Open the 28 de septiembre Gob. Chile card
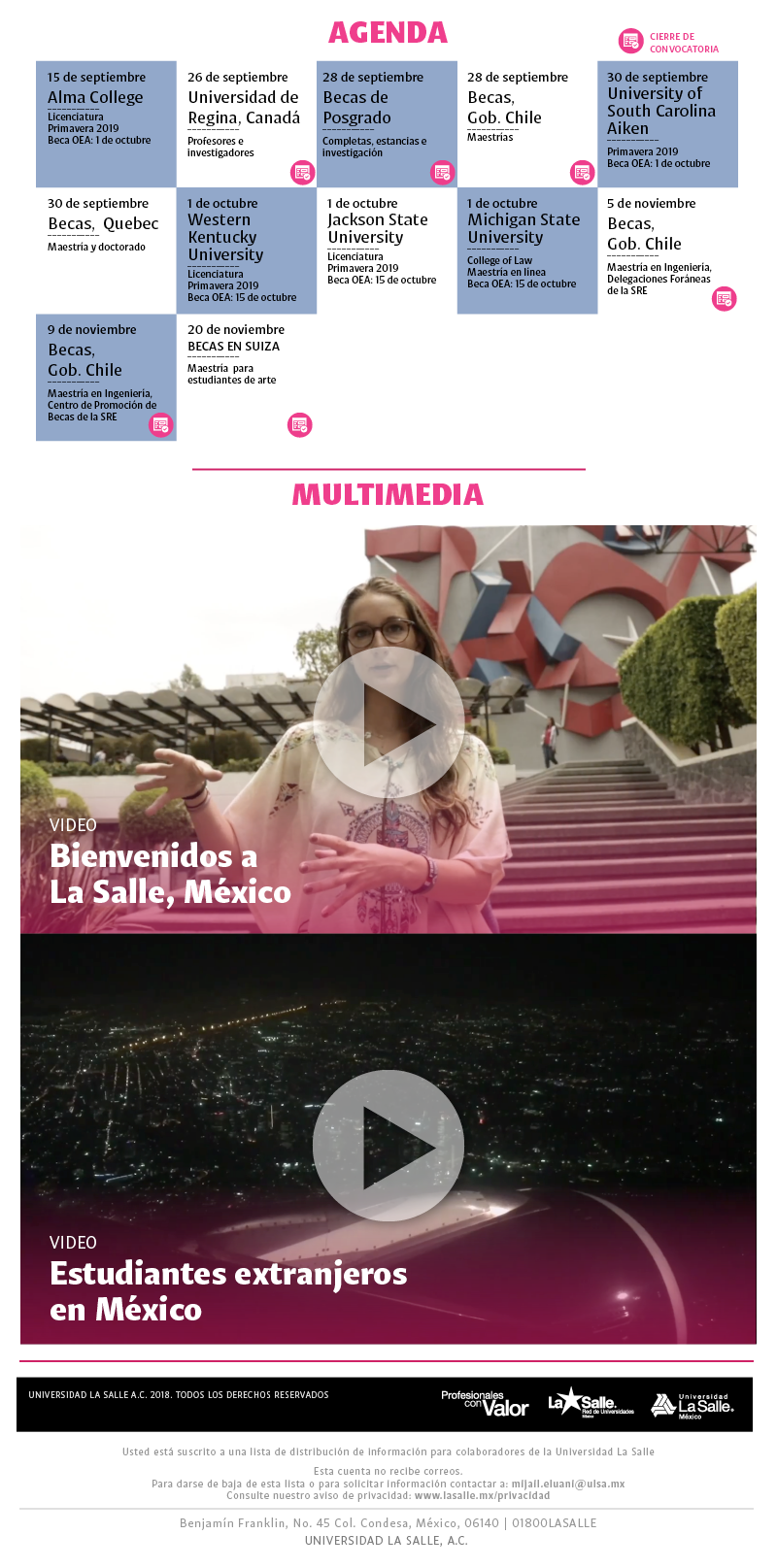The height and width of the screenshot is (1568, 777). pyautogui.click(x=526, y=124)
